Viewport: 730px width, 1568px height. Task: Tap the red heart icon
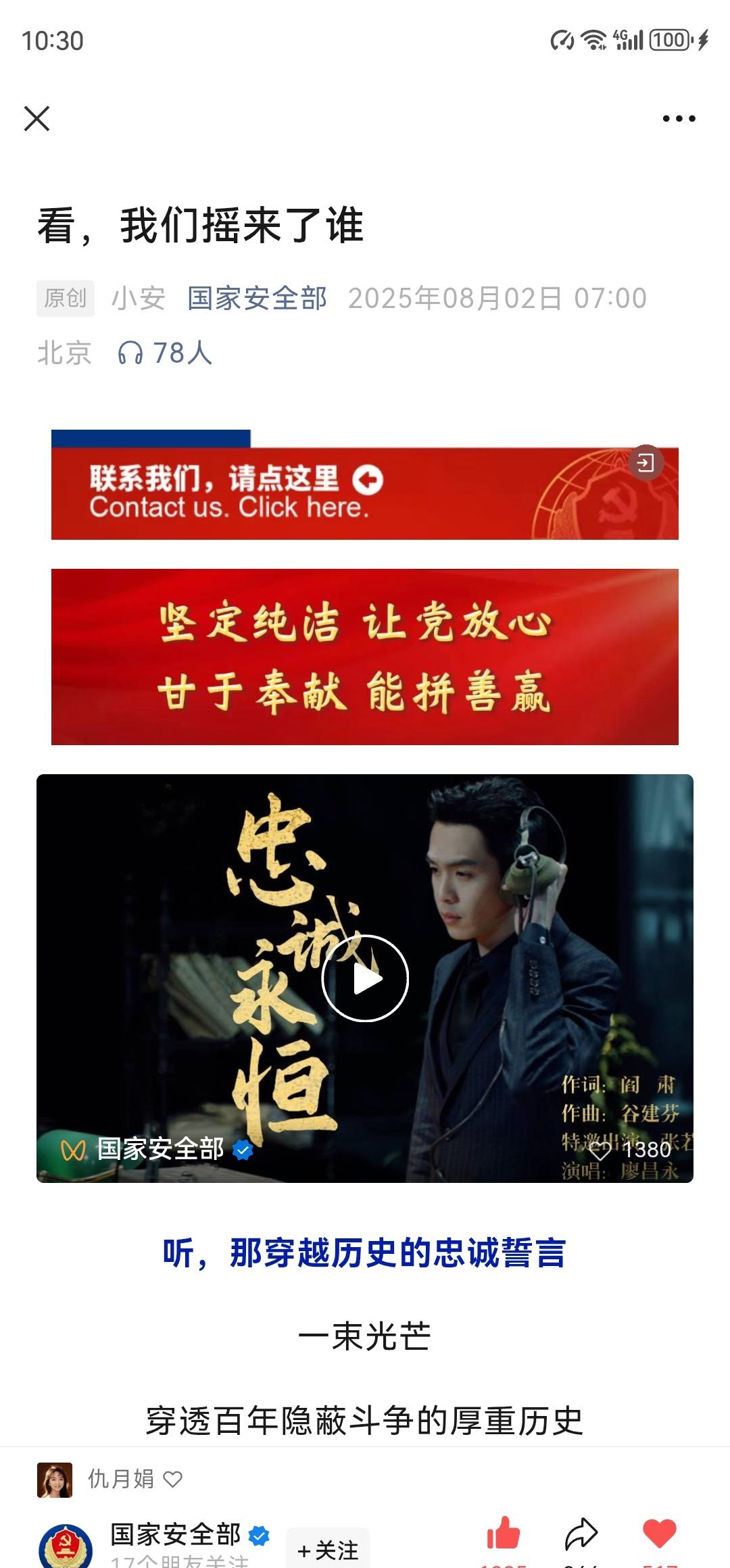[659, 1534]
